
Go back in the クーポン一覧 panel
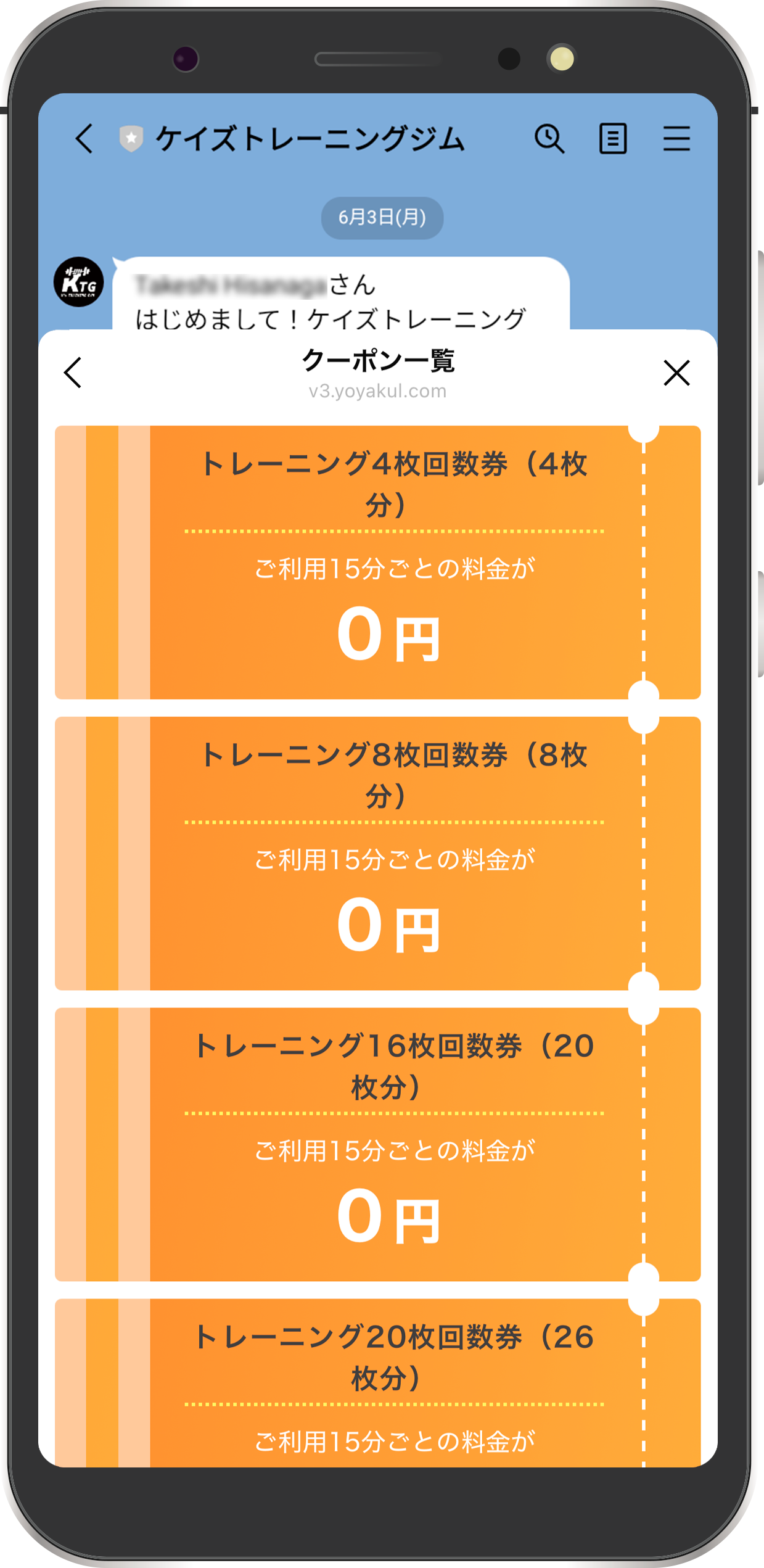click(73, 373)
